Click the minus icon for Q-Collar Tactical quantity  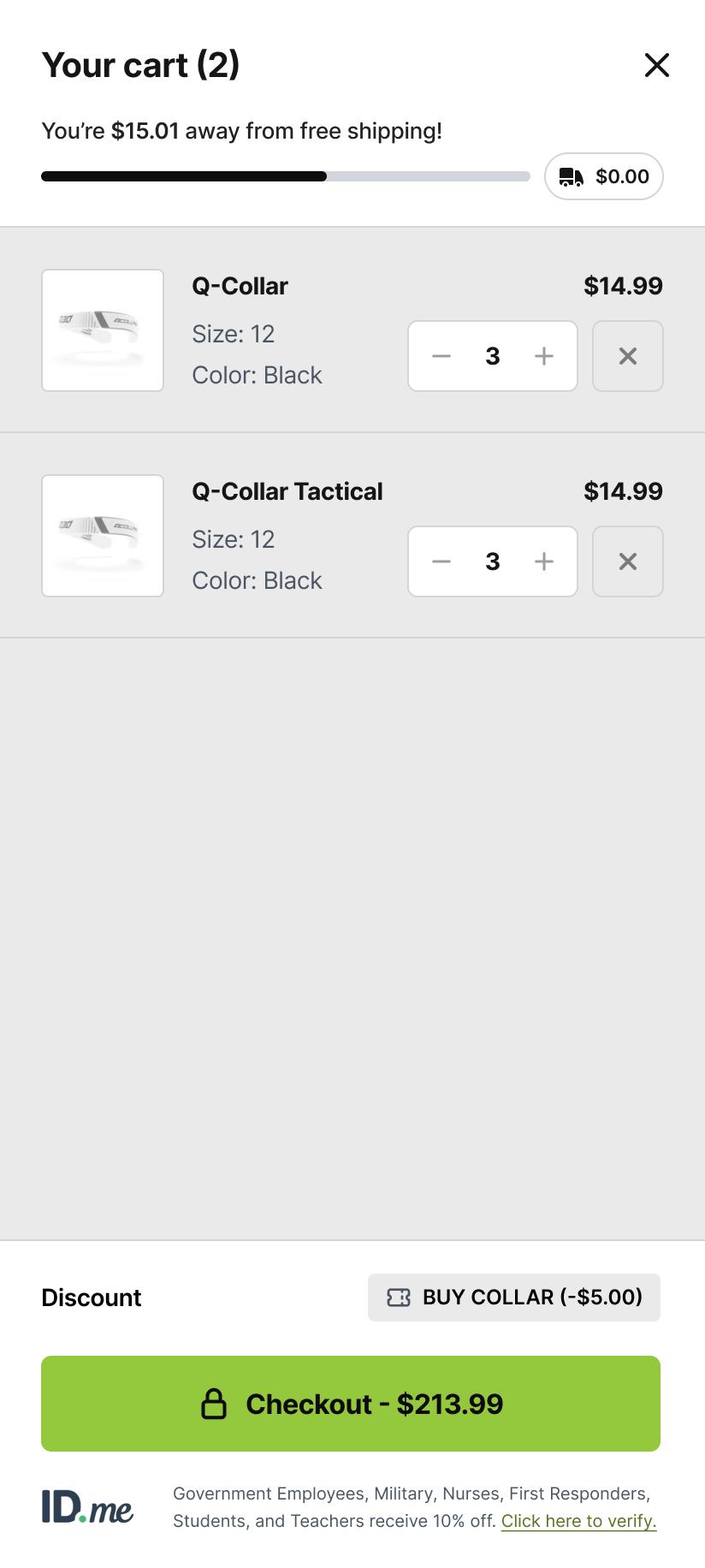441,561
